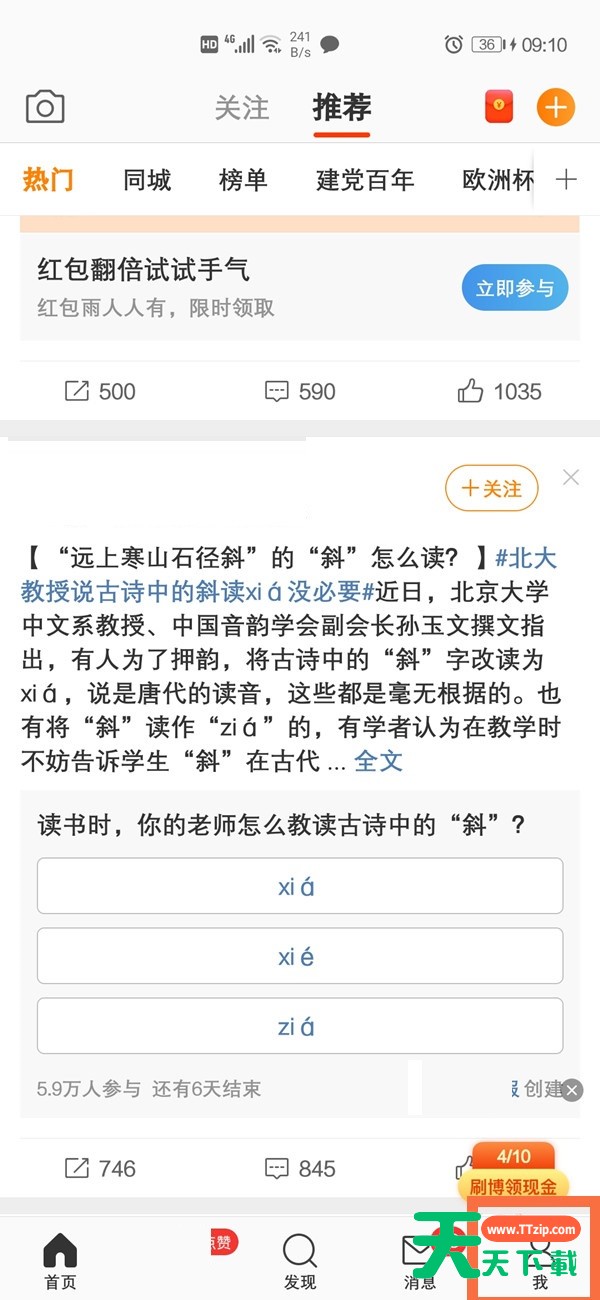Viewport: 600px width, 1300px height.
Task: Open the camera icon at top left
Action: point(45,107)
